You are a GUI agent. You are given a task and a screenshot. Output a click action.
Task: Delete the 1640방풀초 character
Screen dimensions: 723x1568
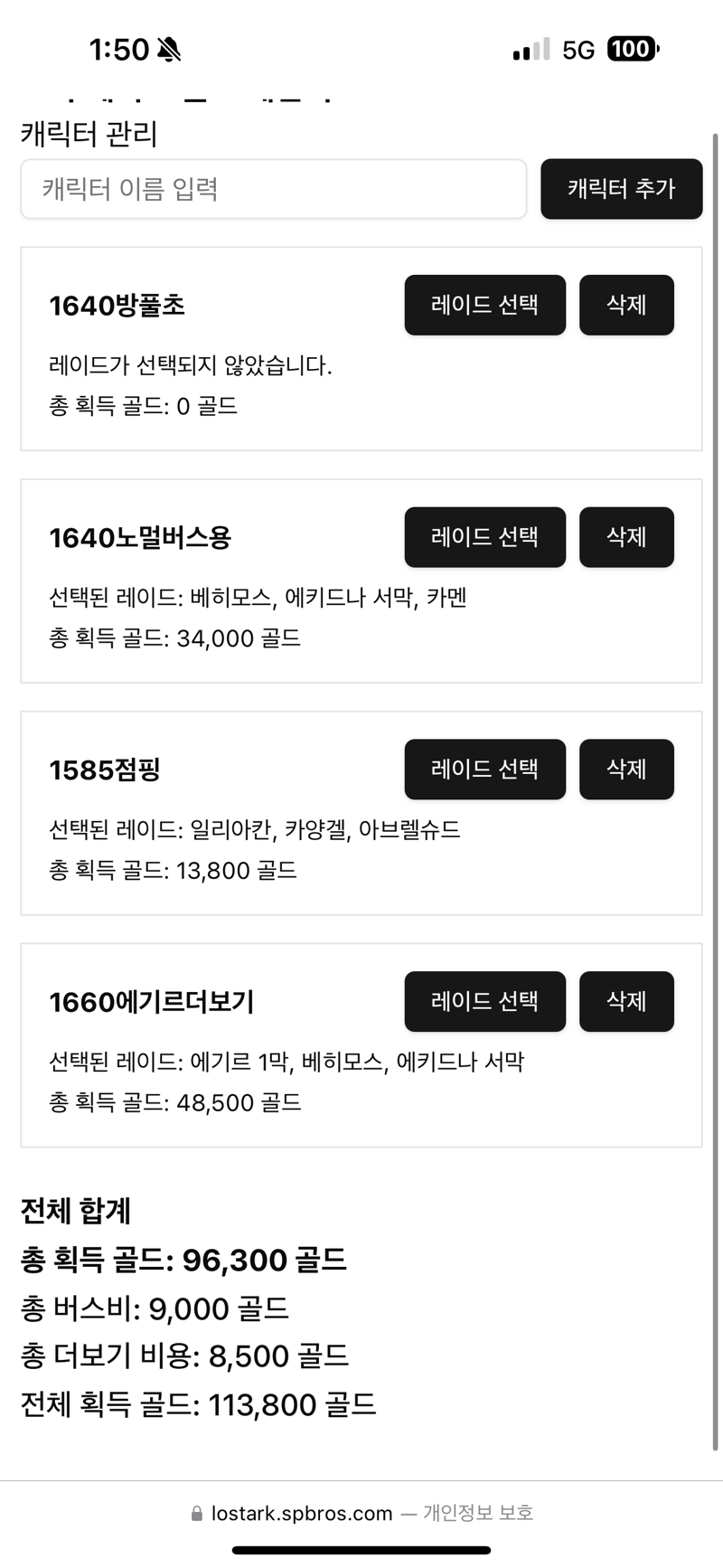tap(626, 305)
